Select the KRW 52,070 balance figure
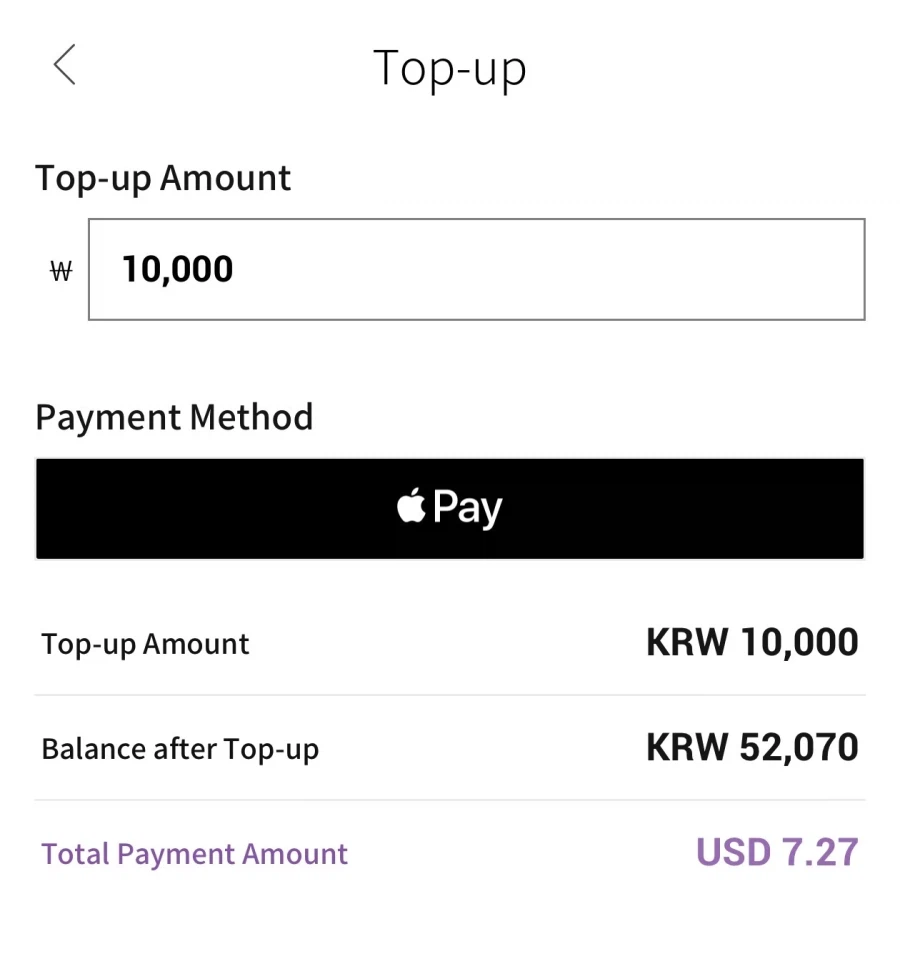900x974 pixels. [x=751, y=746]
